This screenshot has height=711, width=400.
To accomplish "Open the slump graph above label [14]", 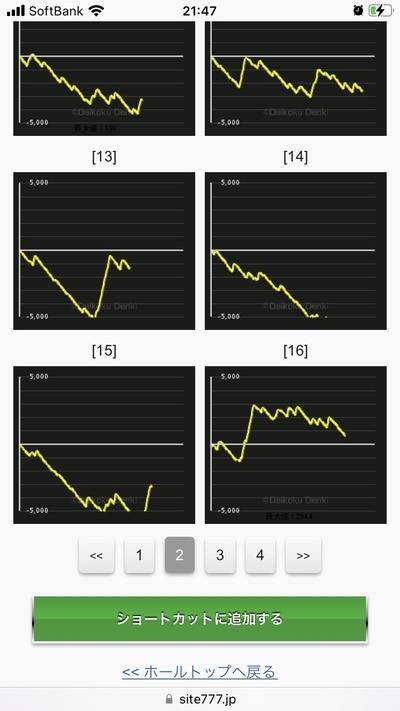I will 296,78.
